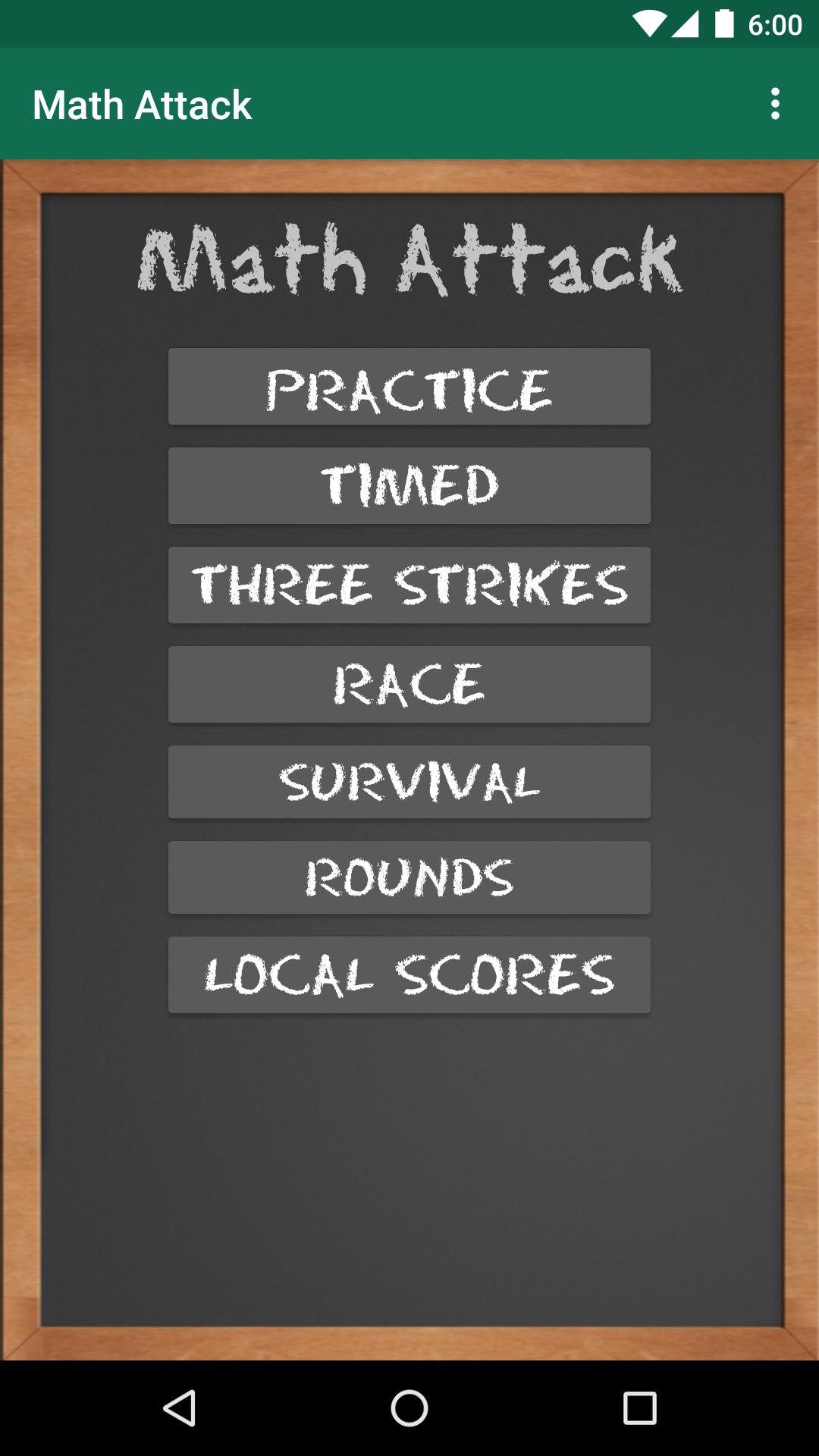Image resolution: width=819 pixels, height=1456 pixels.
Task: Play Three Strikes mode
Action: pos(409,585)
